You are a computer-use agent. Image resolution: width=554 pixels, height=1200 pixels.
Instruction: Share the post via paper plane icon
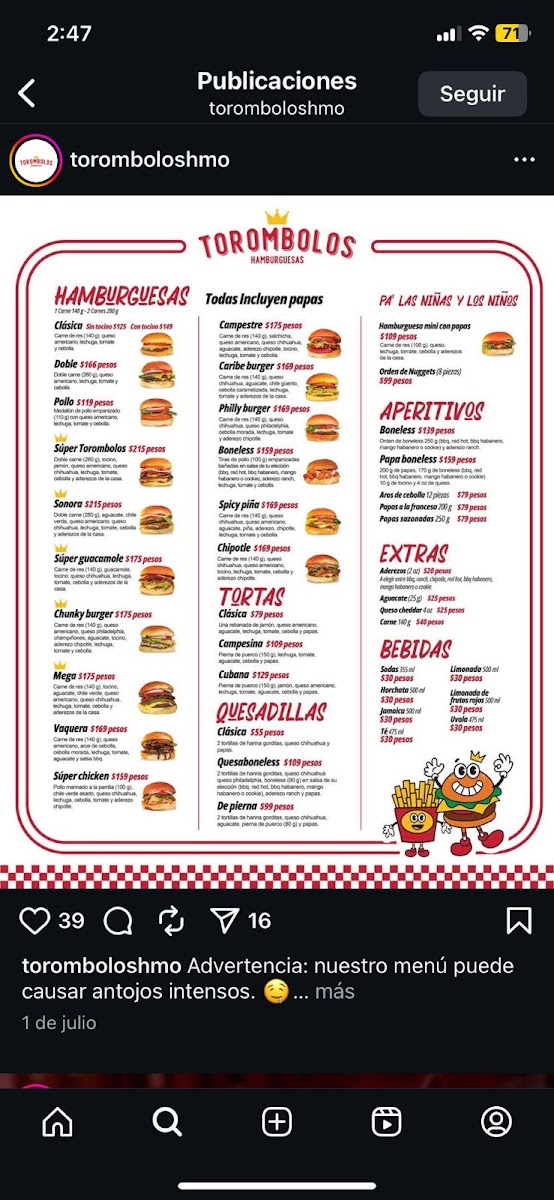pyautogui.click(x=225, y=920)
